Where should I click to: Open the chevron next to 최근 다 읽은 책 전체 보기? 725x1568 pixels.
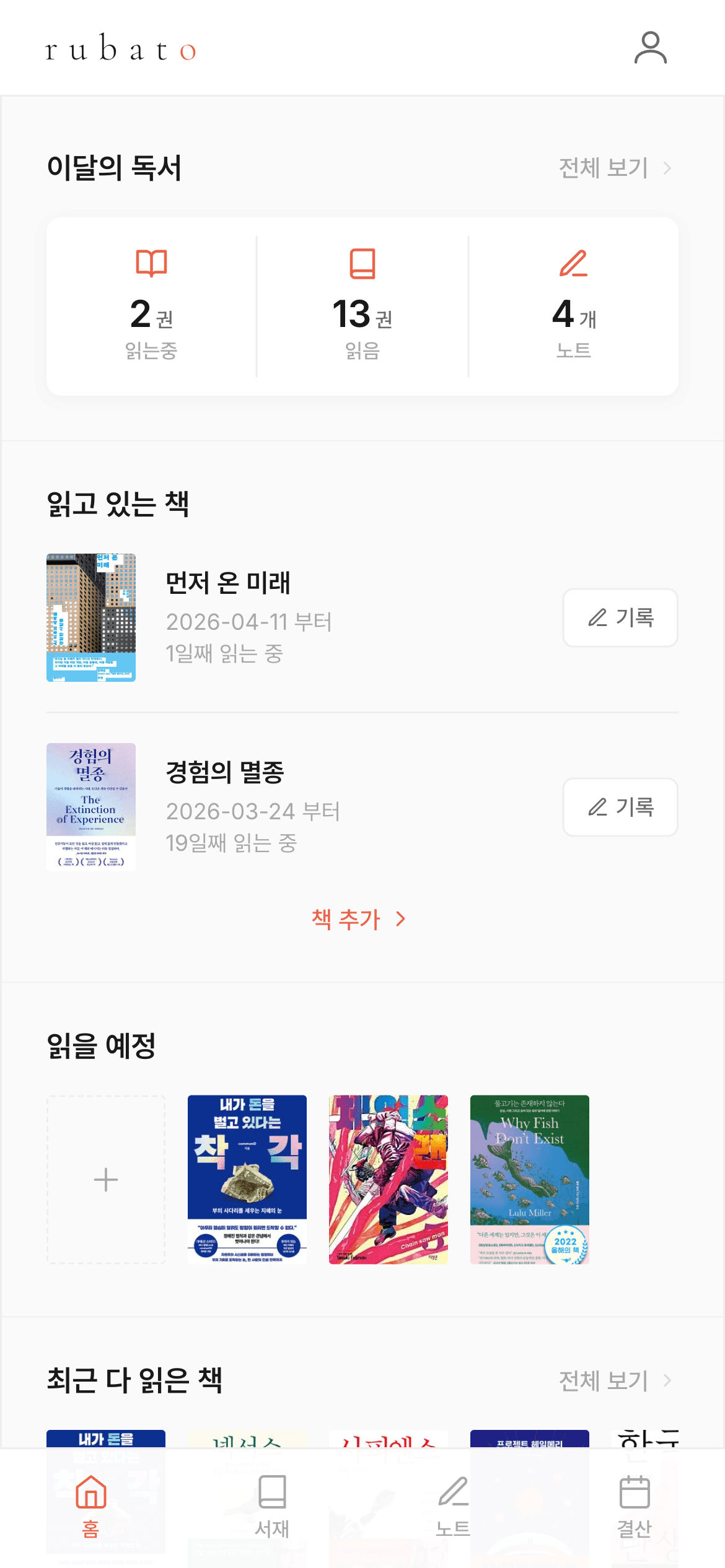pyautogui.click(x=668, y=1382)
